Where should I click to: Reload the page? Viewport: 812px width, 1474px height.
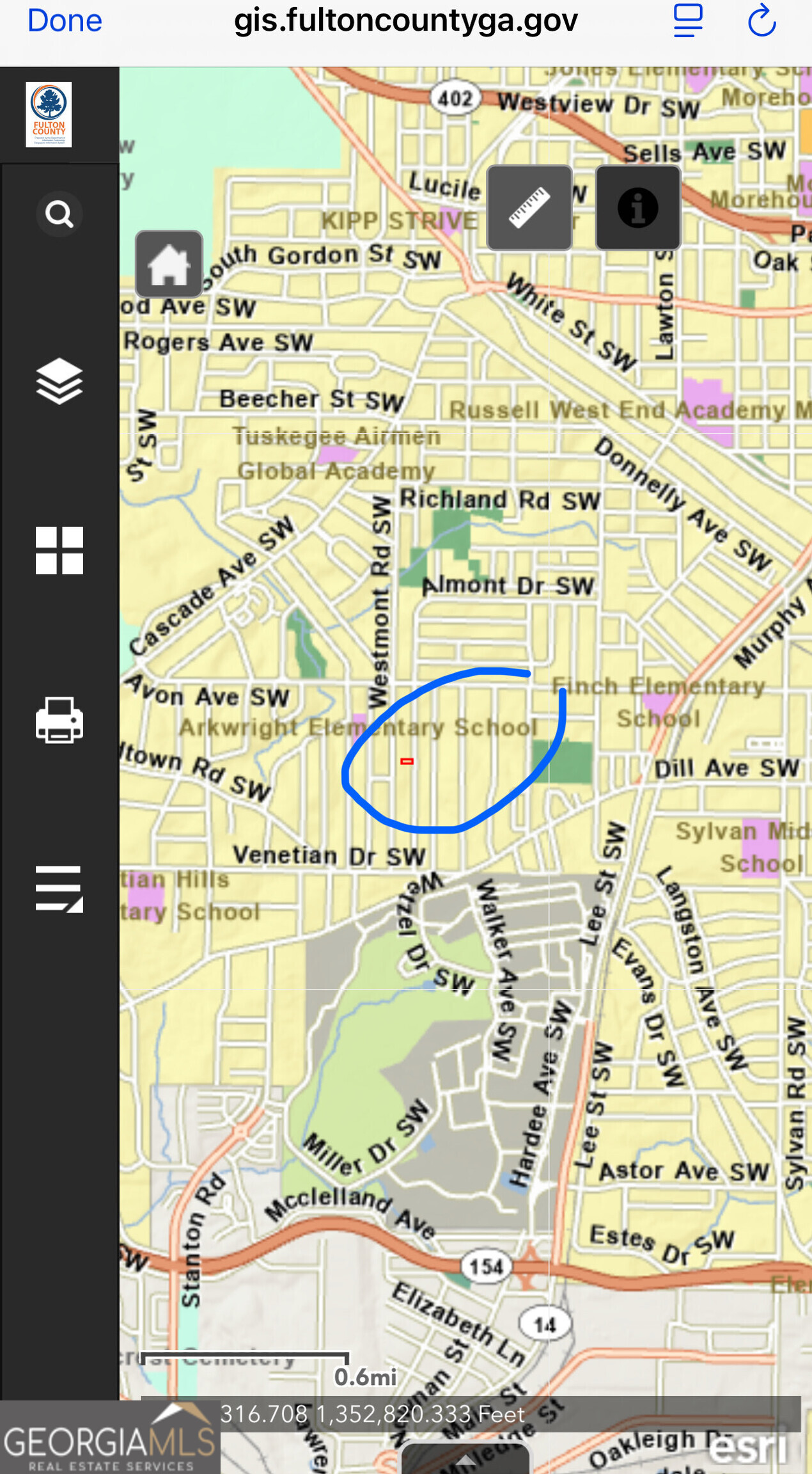(761, 21)
